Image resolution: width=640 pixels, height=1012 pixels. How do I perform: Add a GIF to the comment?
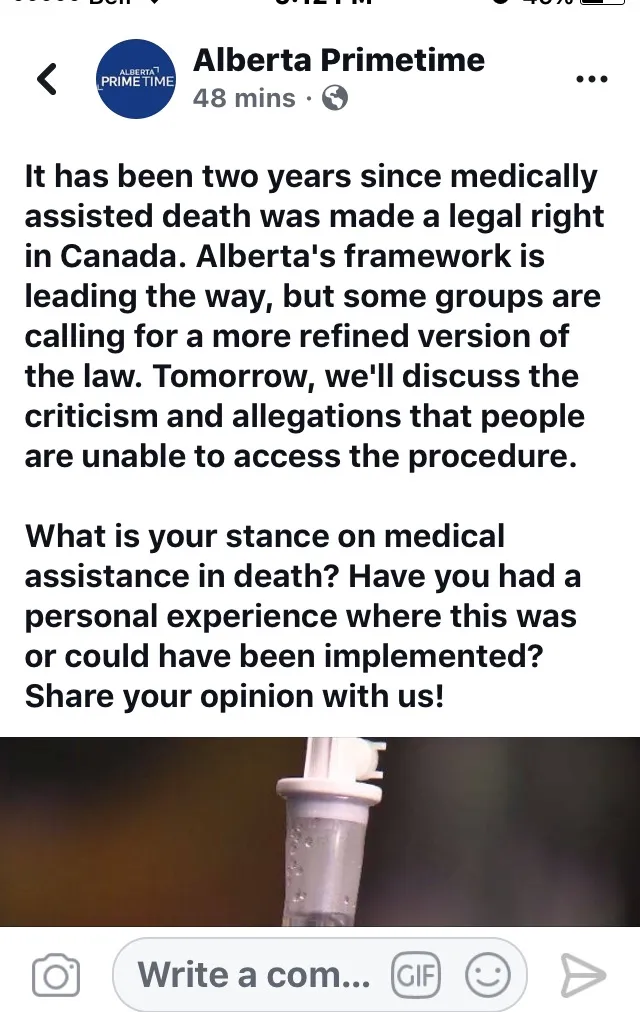[415, 973]
